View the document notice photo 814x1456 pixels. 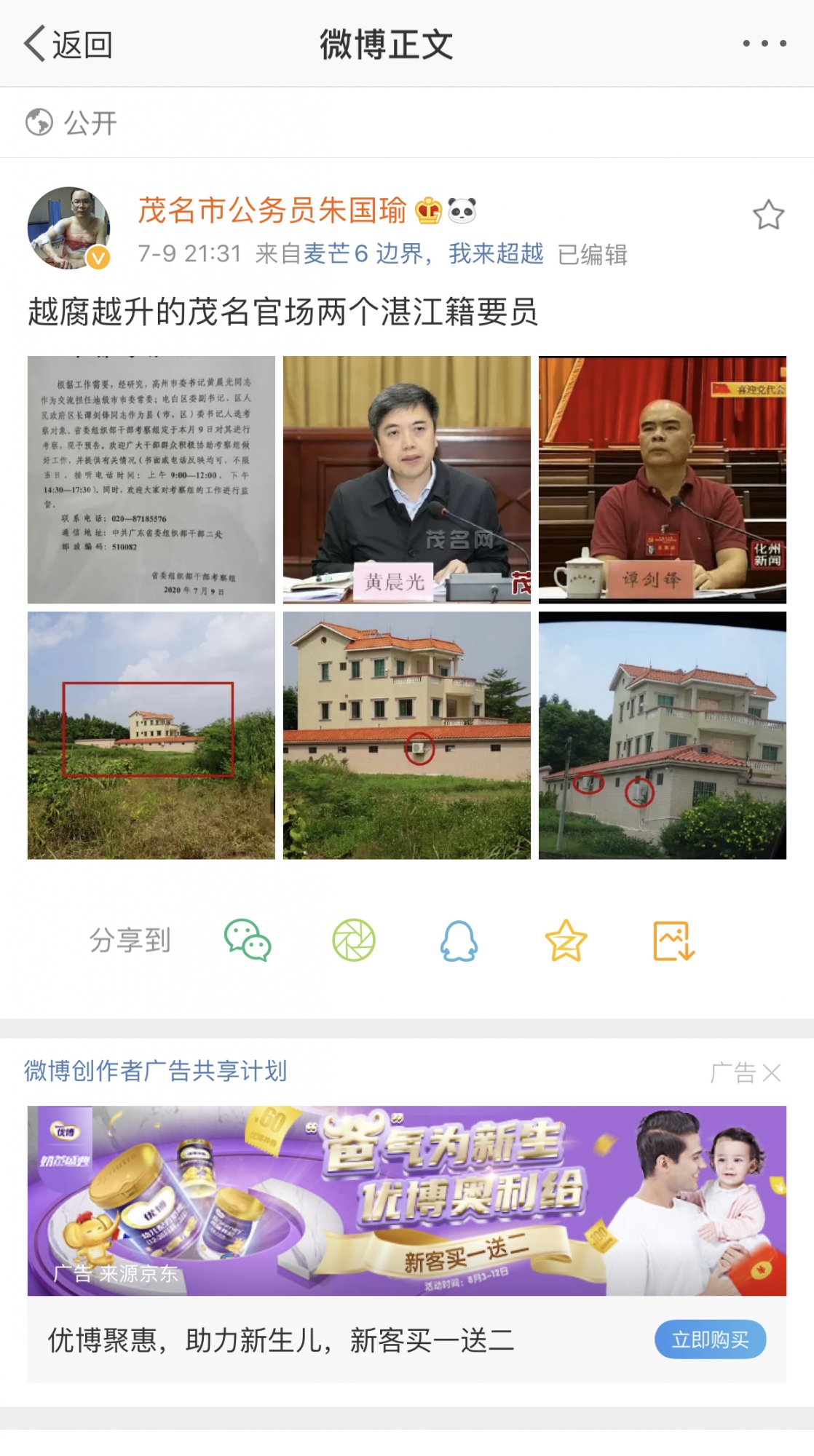[151, 480]
